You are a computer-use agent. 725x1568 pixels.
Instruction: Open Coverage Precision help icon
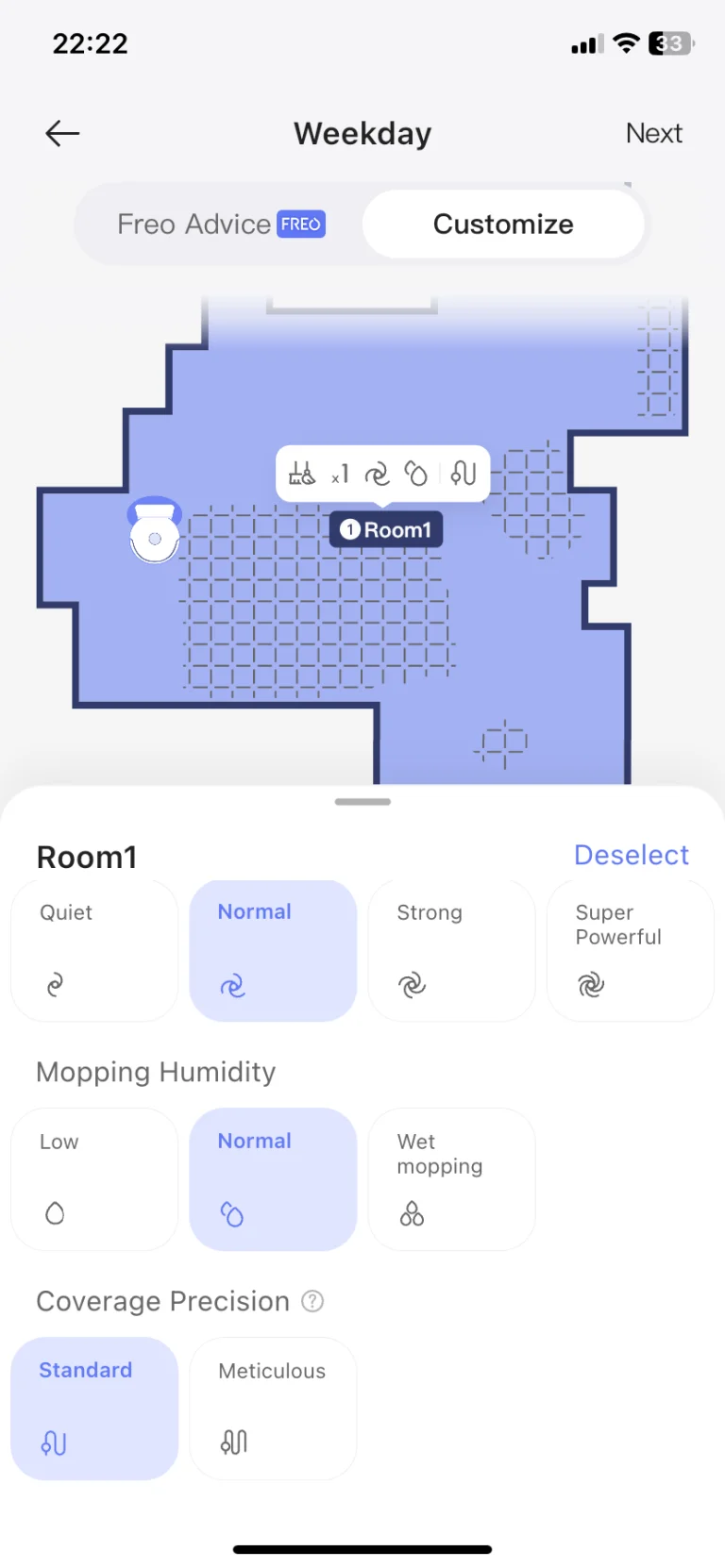click(312, 1301)
